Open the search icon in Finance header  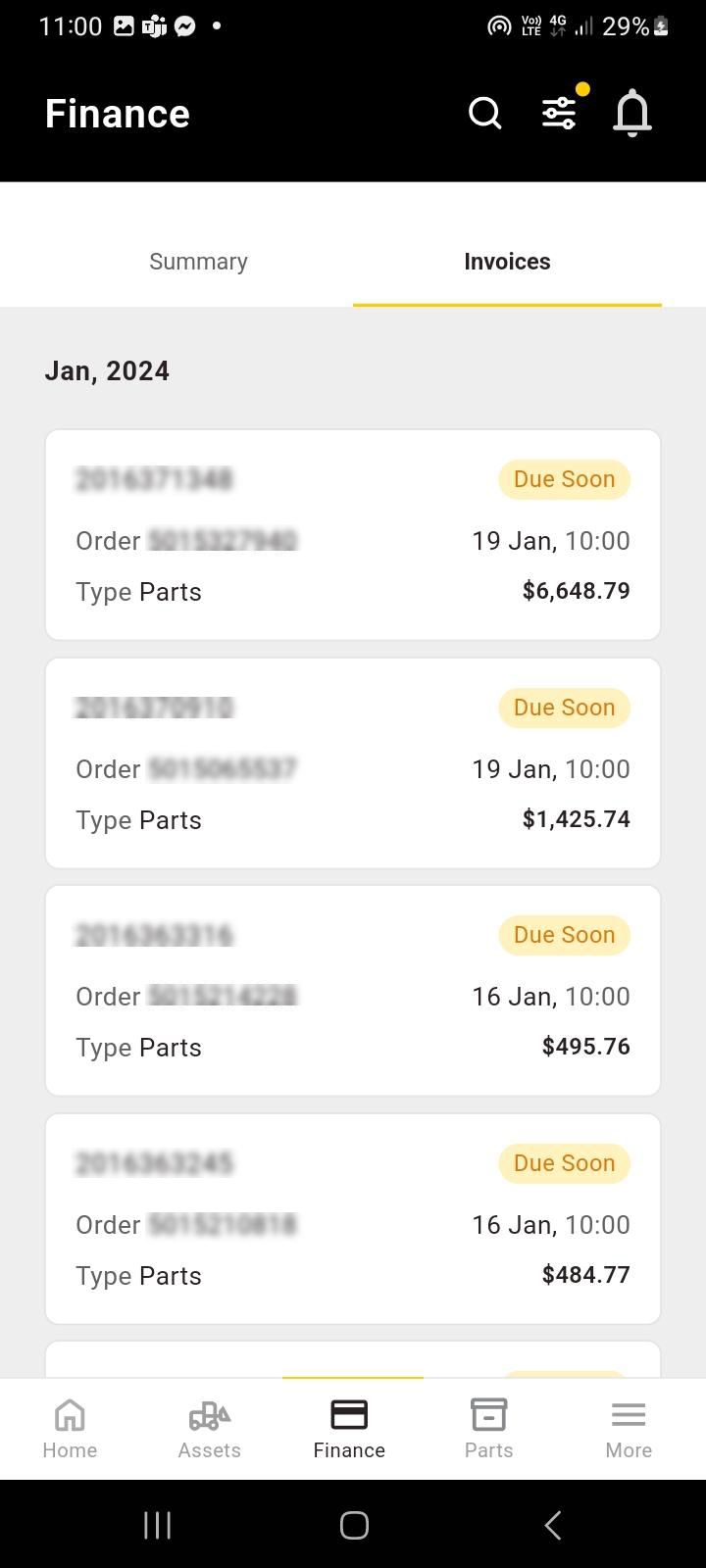tap(484, 113)
